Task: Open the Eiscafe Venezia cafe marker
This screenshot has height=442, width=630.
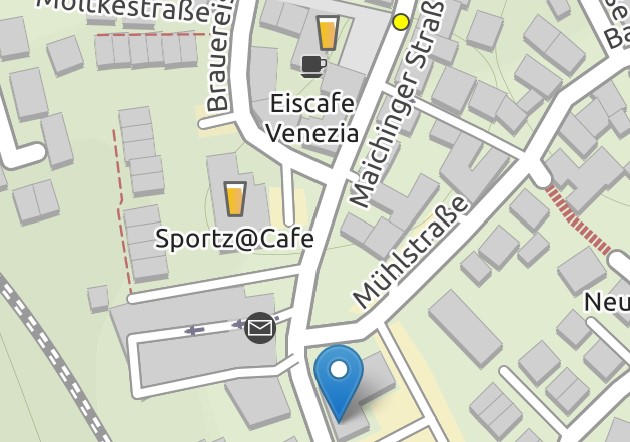Action: [313, 66]
